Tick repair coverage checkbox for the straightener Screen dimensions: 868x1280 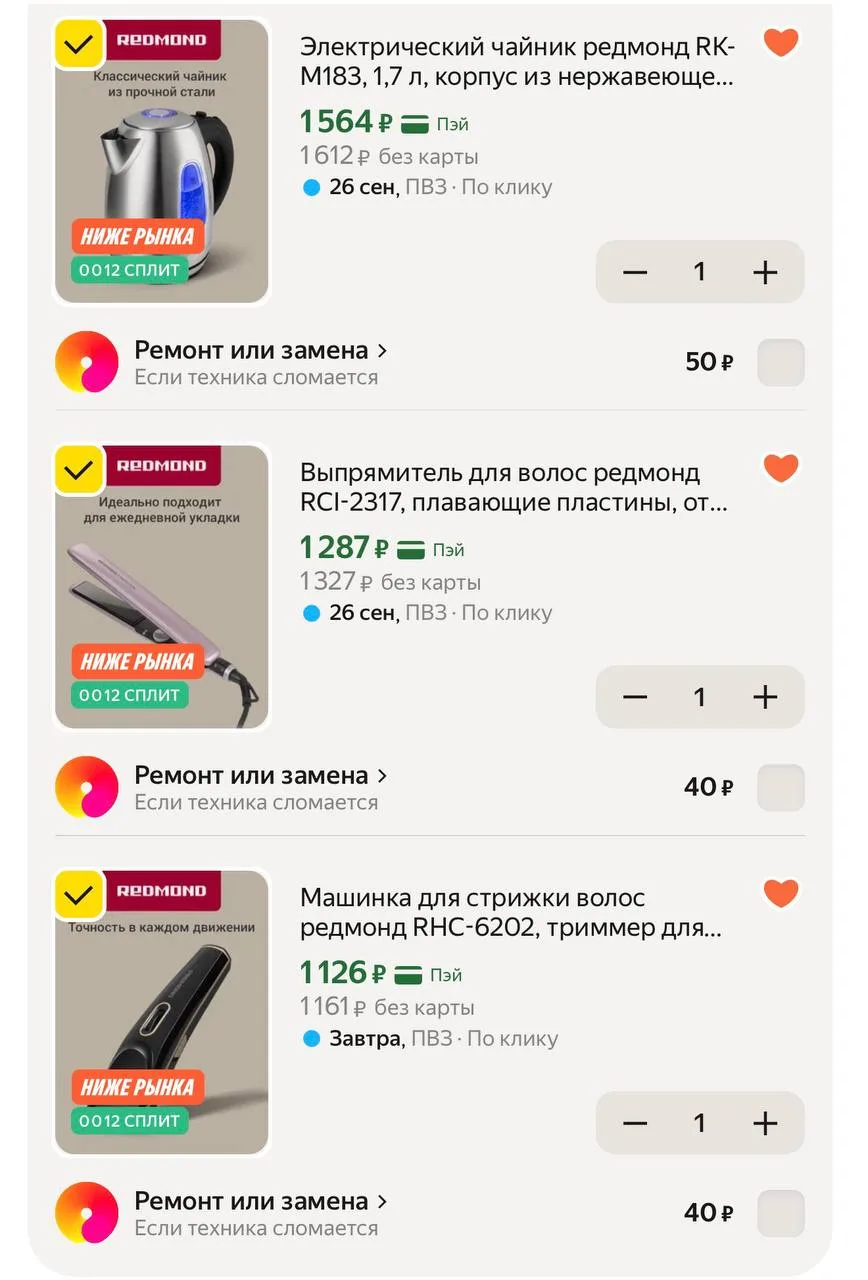(781, 787)
